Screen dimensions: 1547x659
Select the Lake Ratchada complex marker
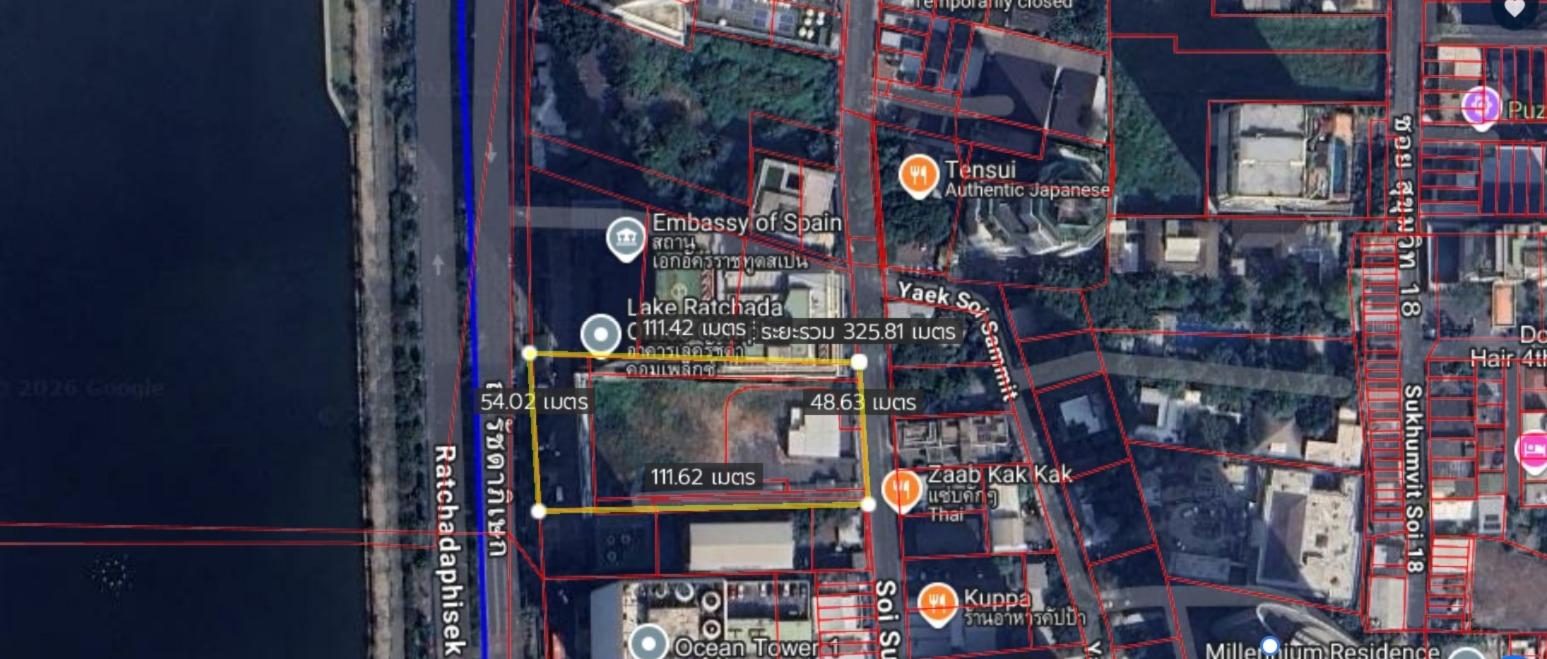coord(601,335)
